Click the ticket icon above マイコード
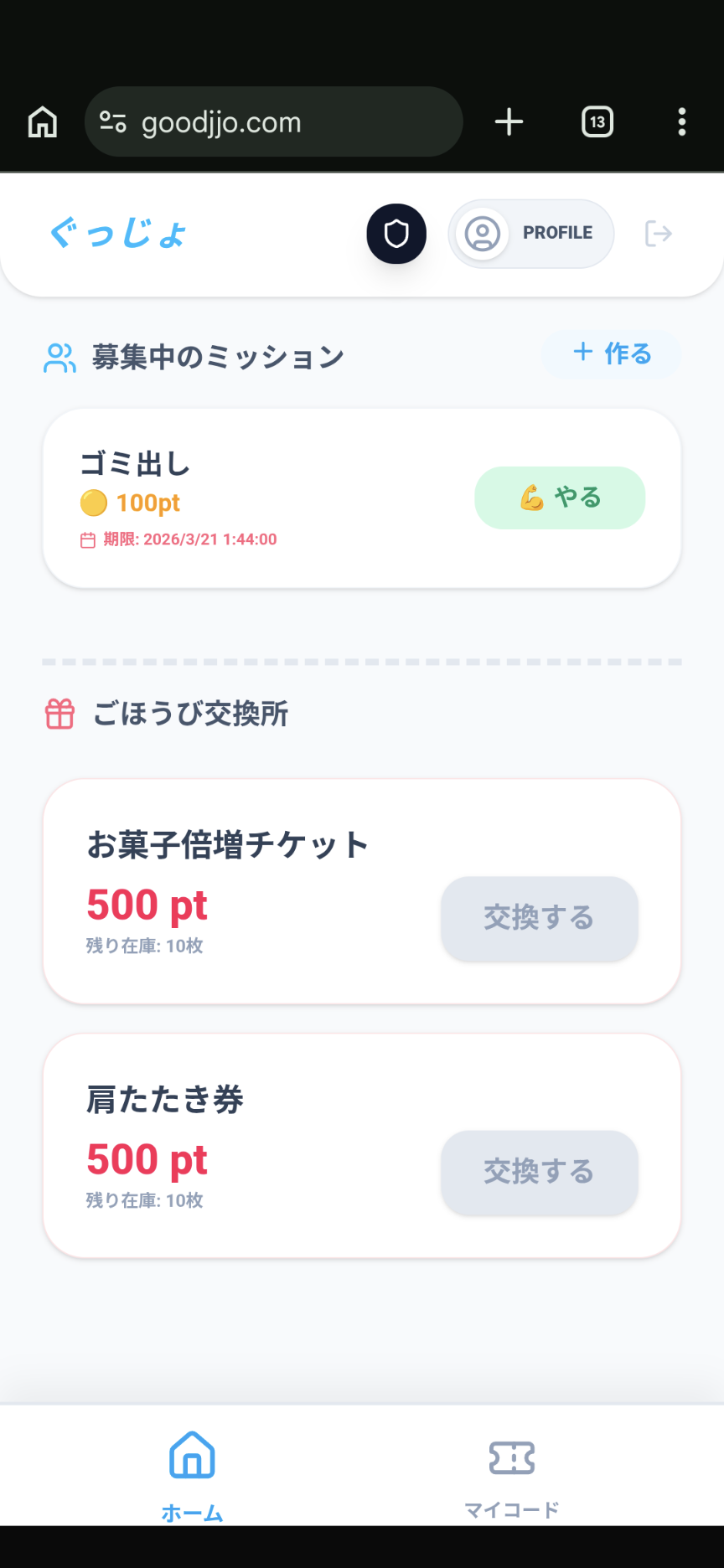724x1568 pixels. pyautogui.click(x=511, y=1457)
